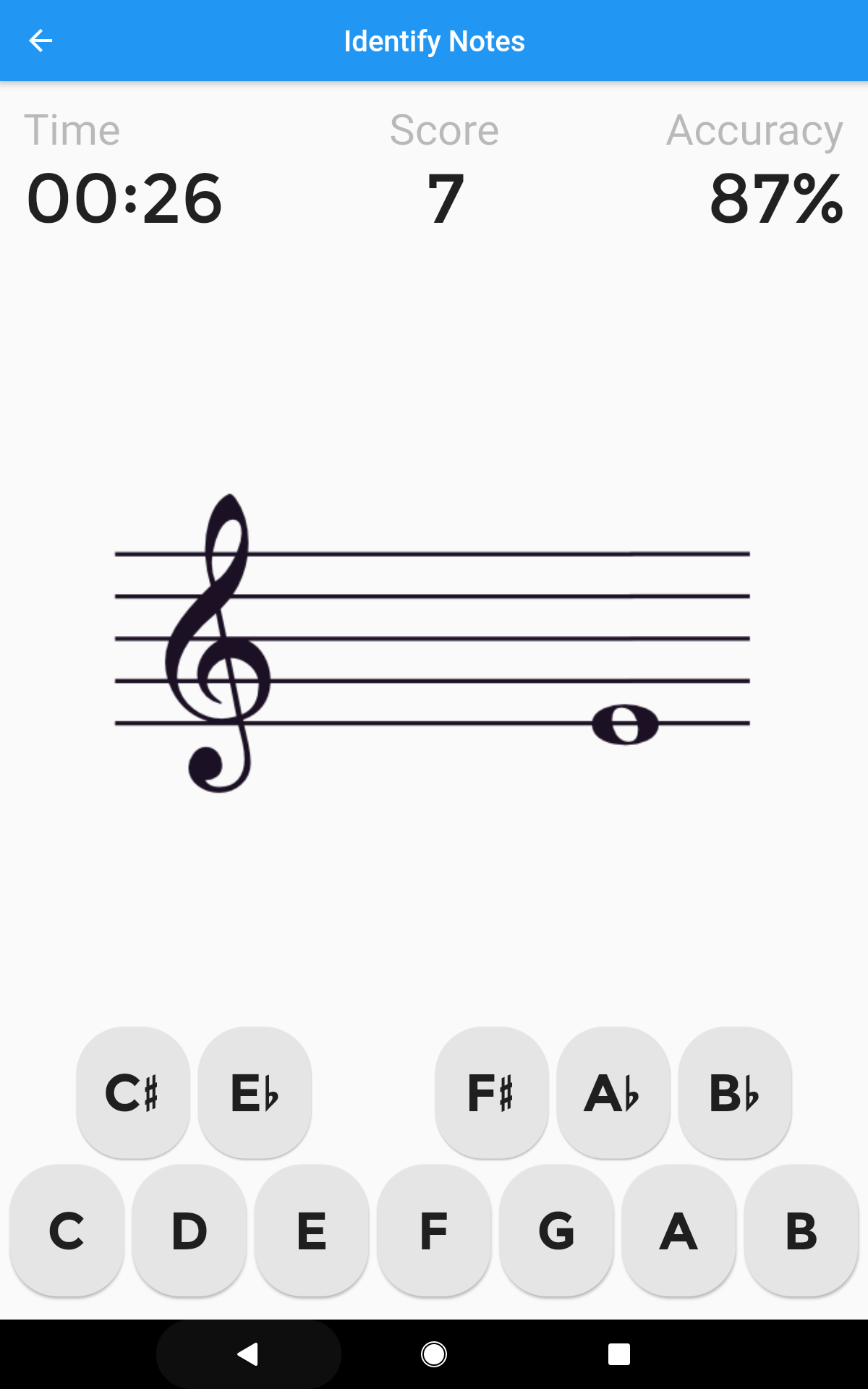Answer with the natural A button
This screenshot has width=868, height=1389.
point(678,1230)
